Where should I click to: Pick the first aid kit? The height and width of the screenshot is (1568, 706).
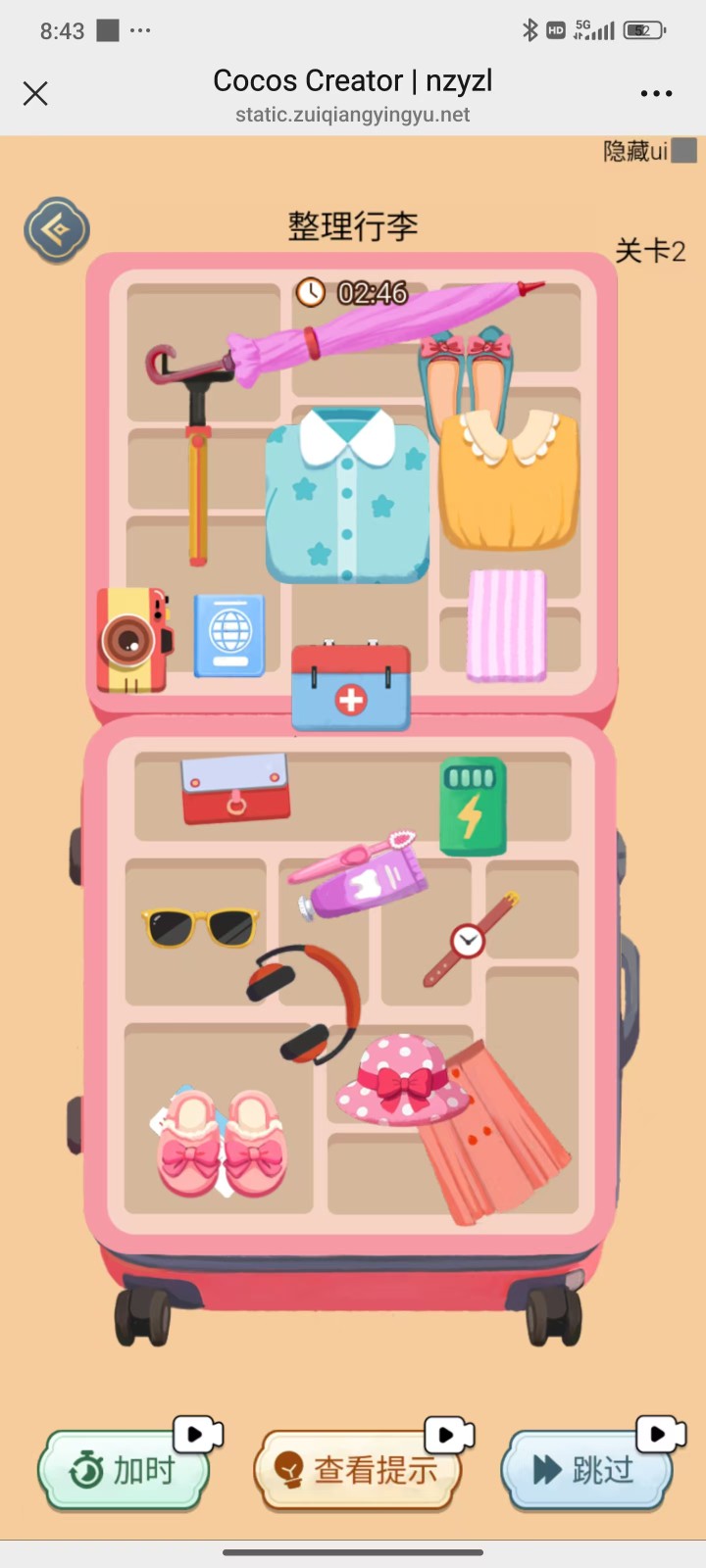pos(351,688)
